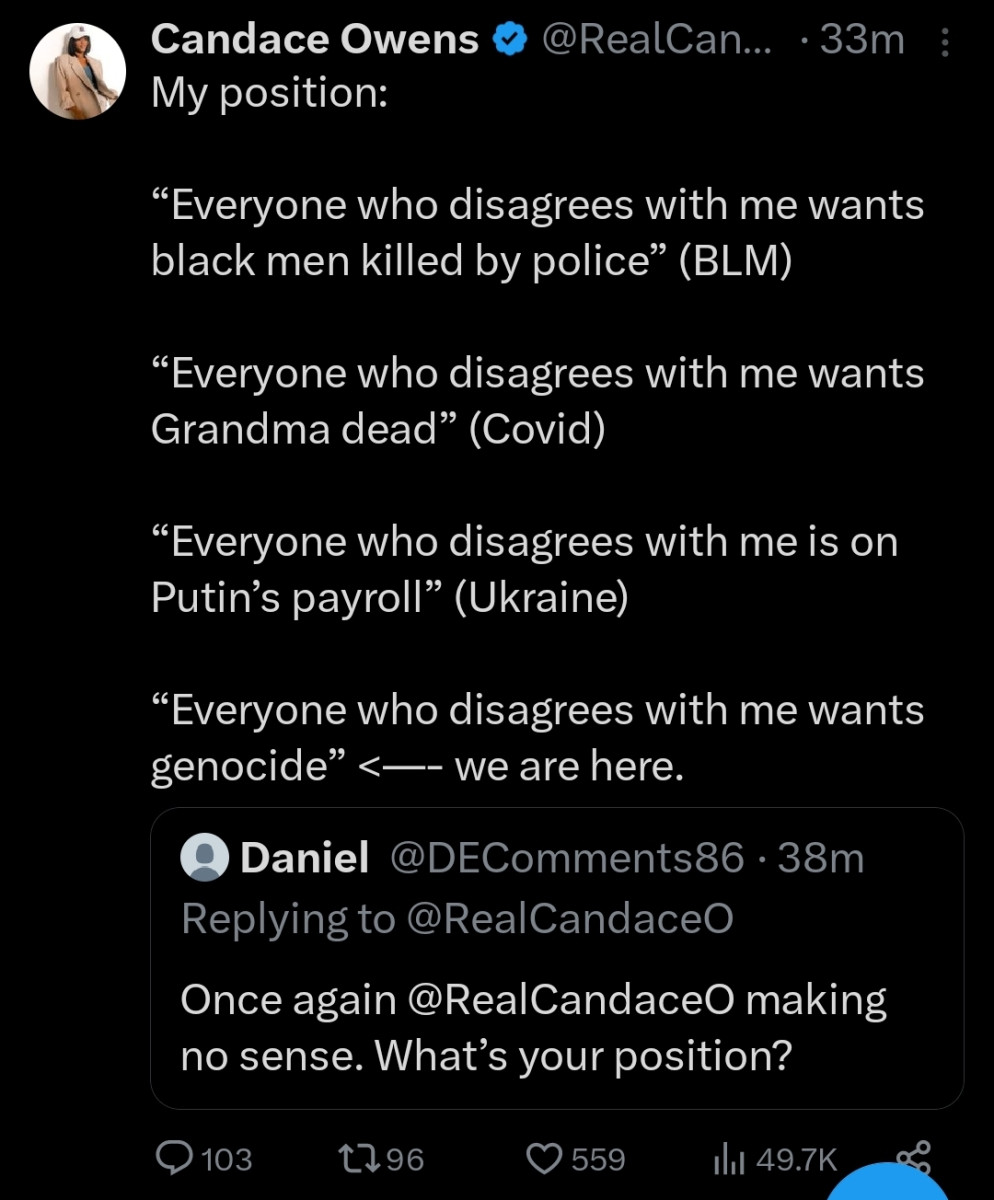Share this tweet
The image size is (994, 1200).
(x=913, y=1158)
